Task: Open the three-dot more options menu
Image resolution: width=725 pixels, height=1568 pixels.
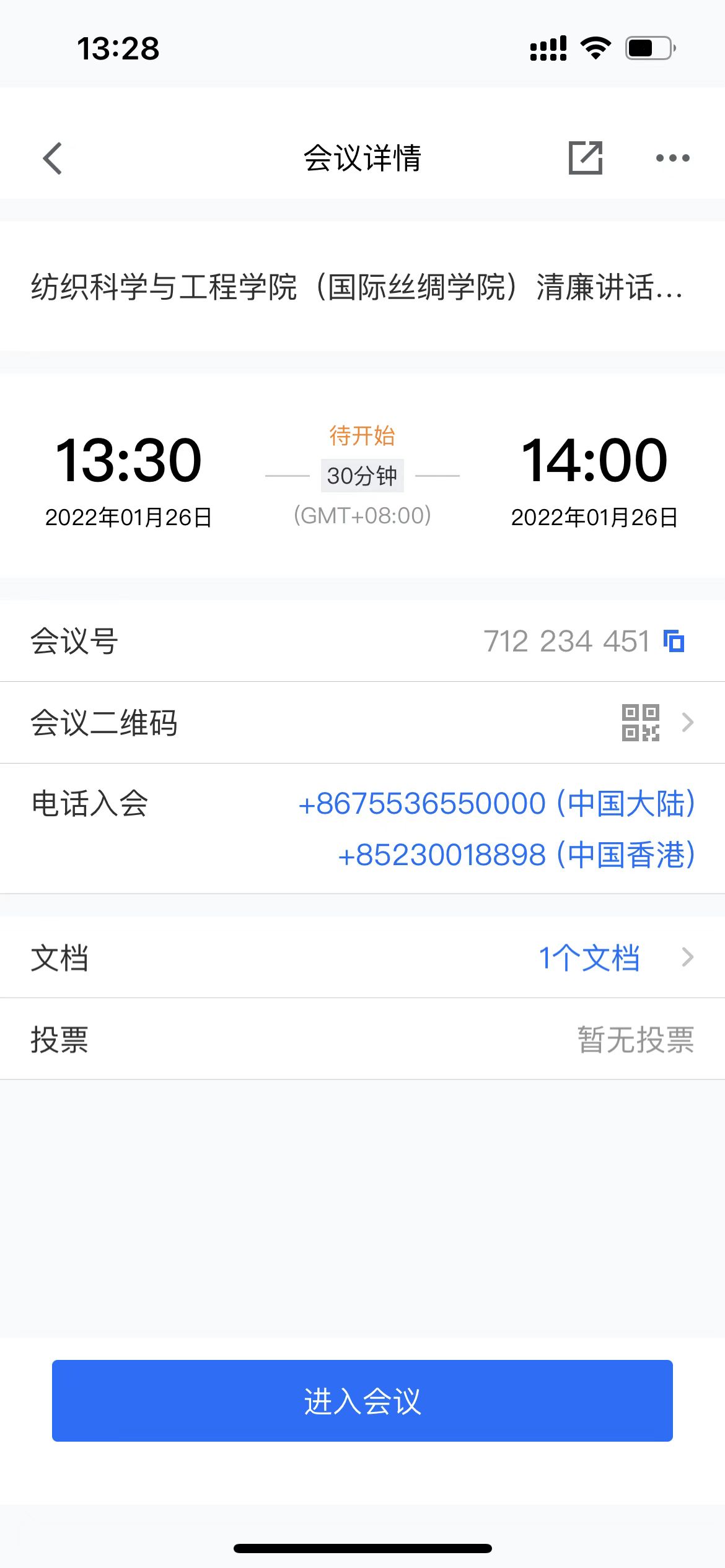Action: tap(672, 158)
